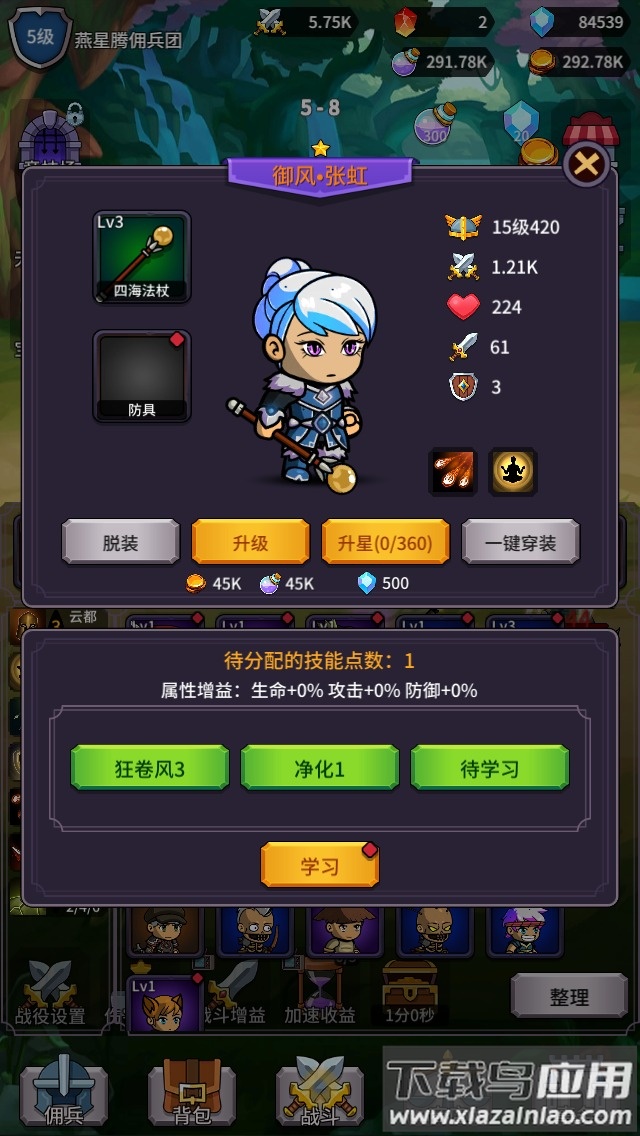
Task: Tap 整理 to sort mercenaries
Action: (569, 995)
